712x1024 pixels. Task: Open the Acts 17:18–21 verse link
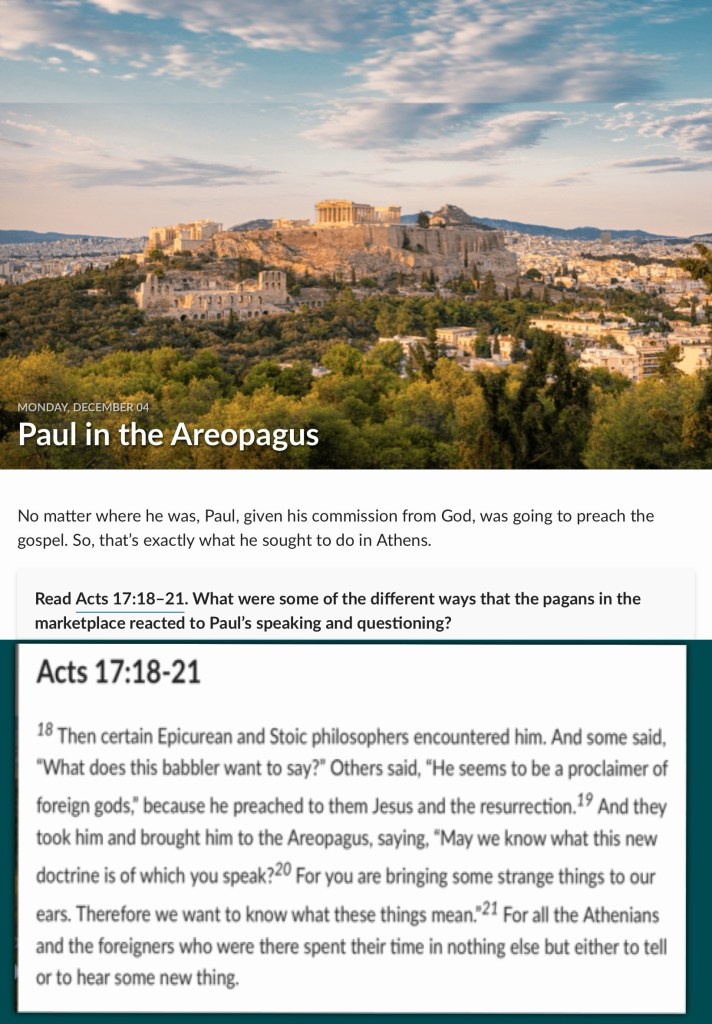(131, 599)
